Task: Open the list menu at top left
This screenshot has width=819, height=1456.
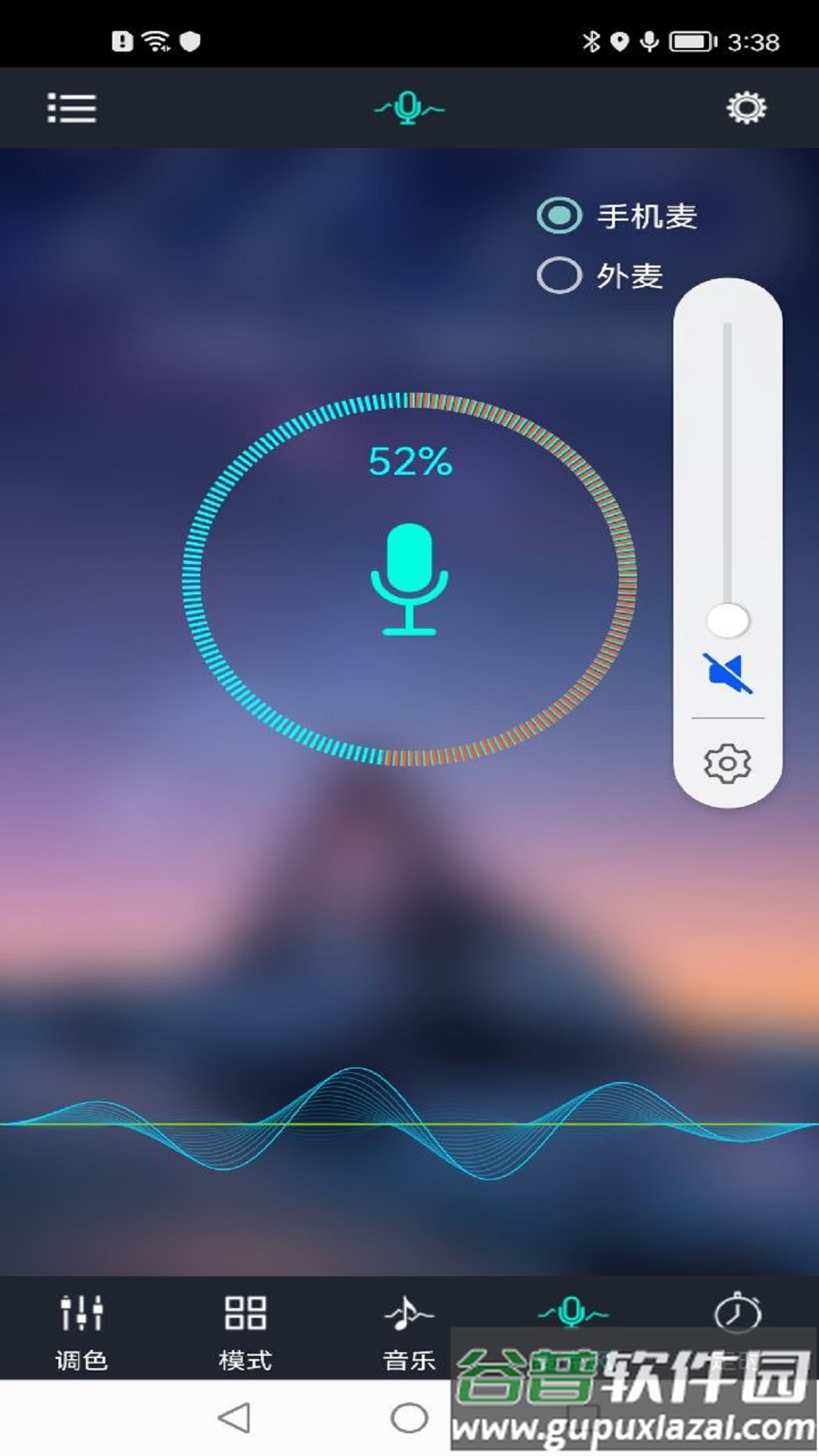Action: 74,107
